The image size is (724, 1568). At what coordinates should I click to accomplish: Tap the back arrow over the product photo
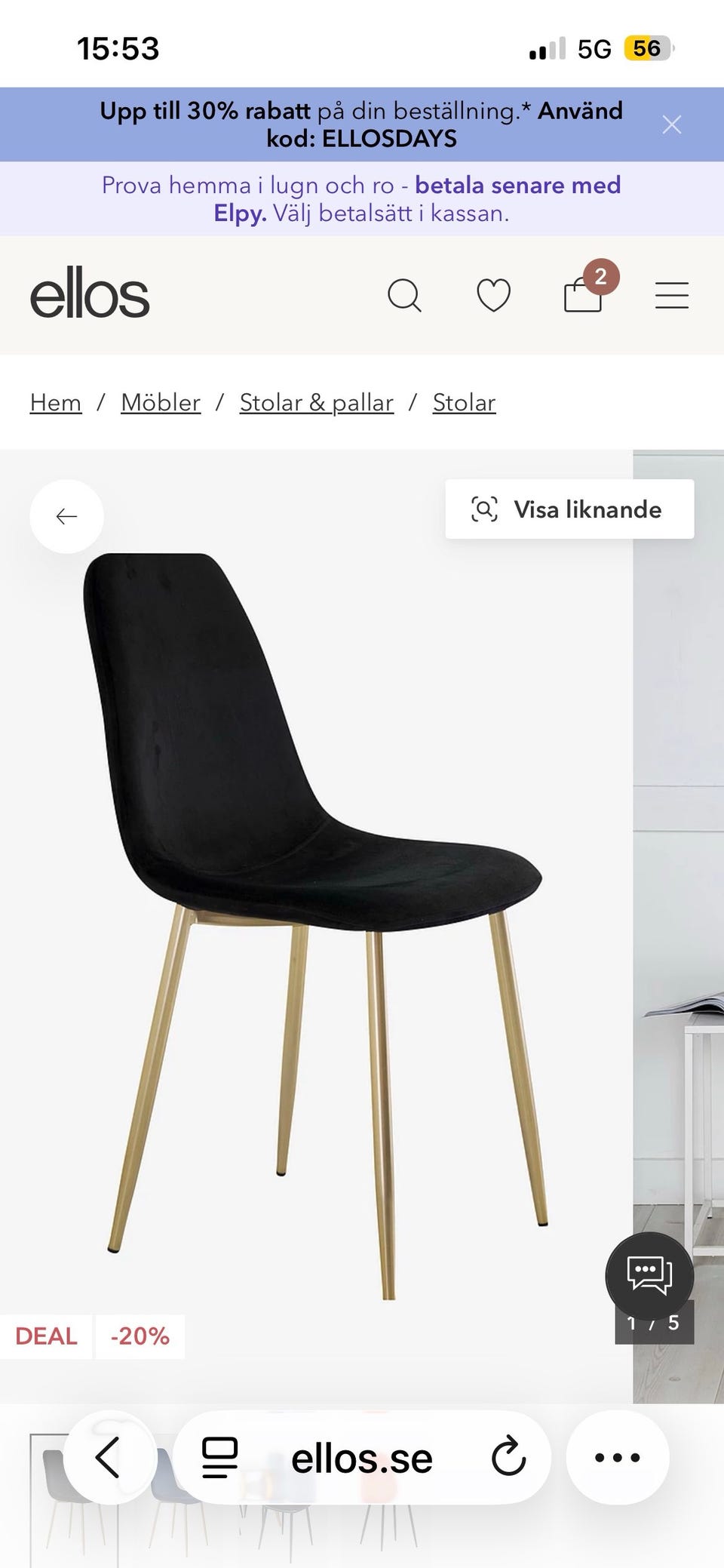click(x=66, y=515)
